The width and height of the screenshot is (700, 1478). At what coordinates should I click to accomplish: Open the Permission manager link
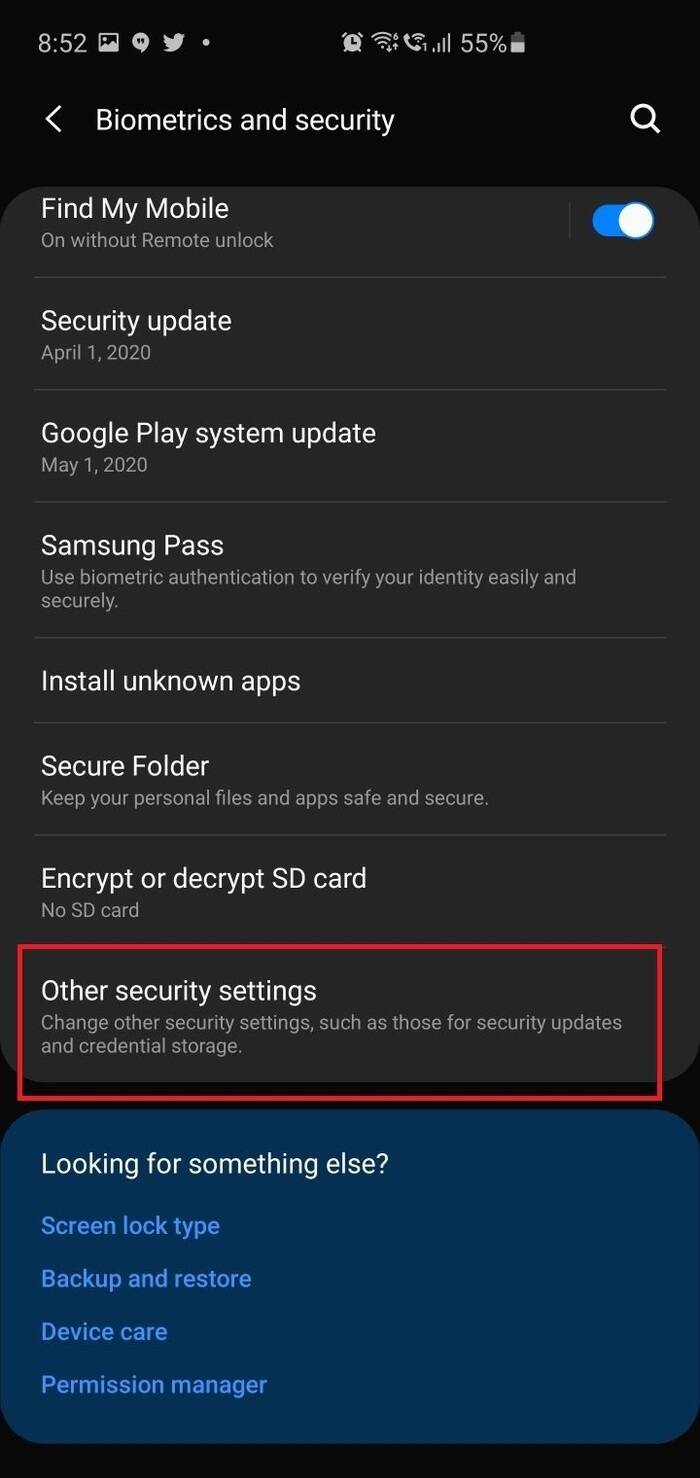click(154, 1385)
